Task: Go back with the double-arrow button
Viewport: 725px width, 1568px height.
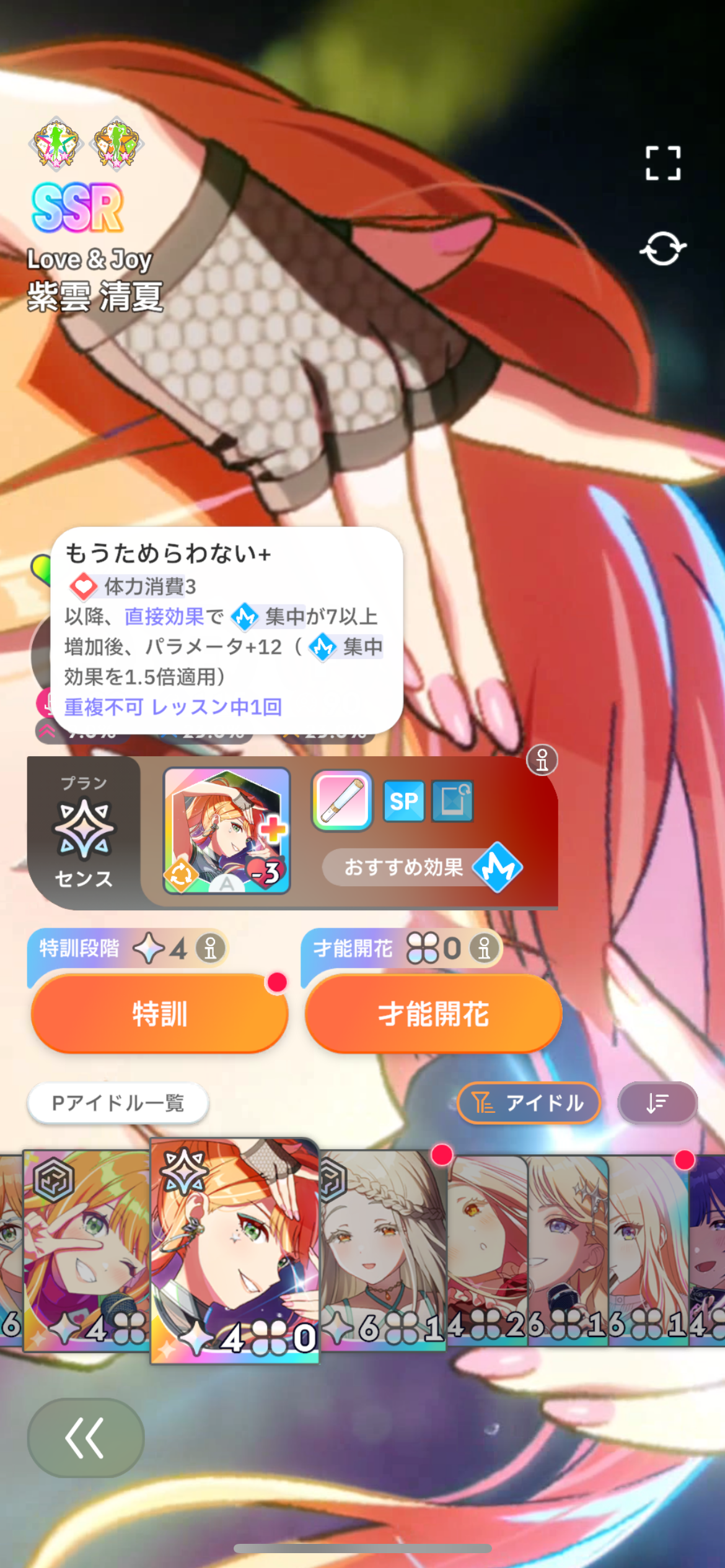Action: click(x=86, y=1437)
